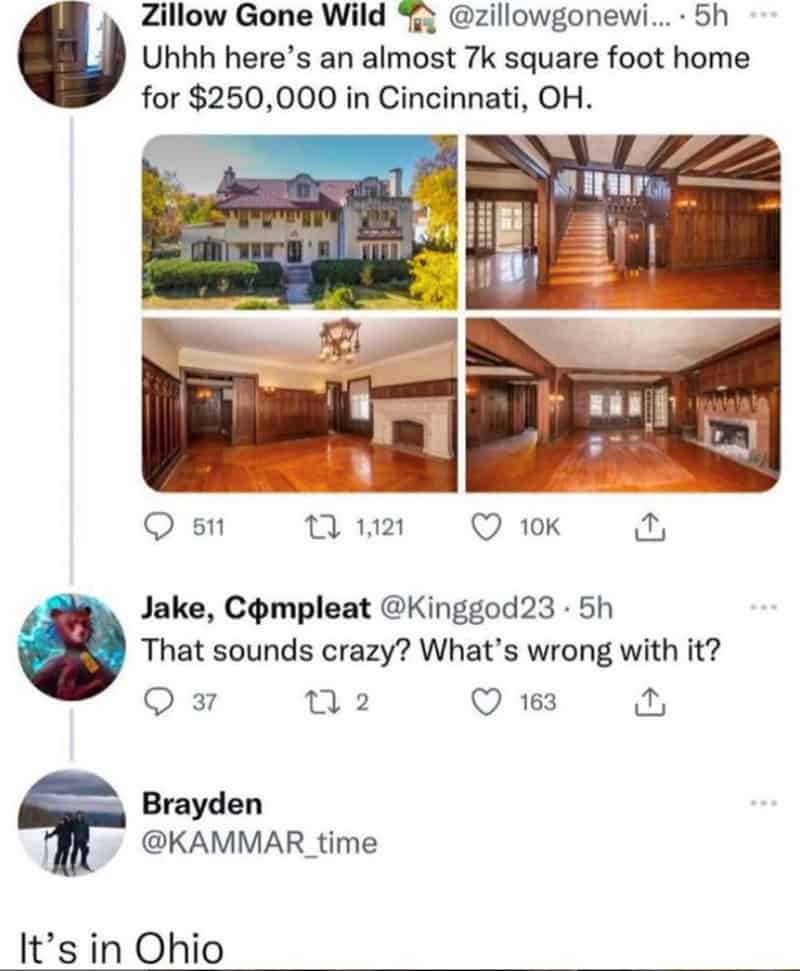The height and width of the screenshot is (971, 800).
Task: Like Jake, Compleat's reply
Action: point(489,702)
